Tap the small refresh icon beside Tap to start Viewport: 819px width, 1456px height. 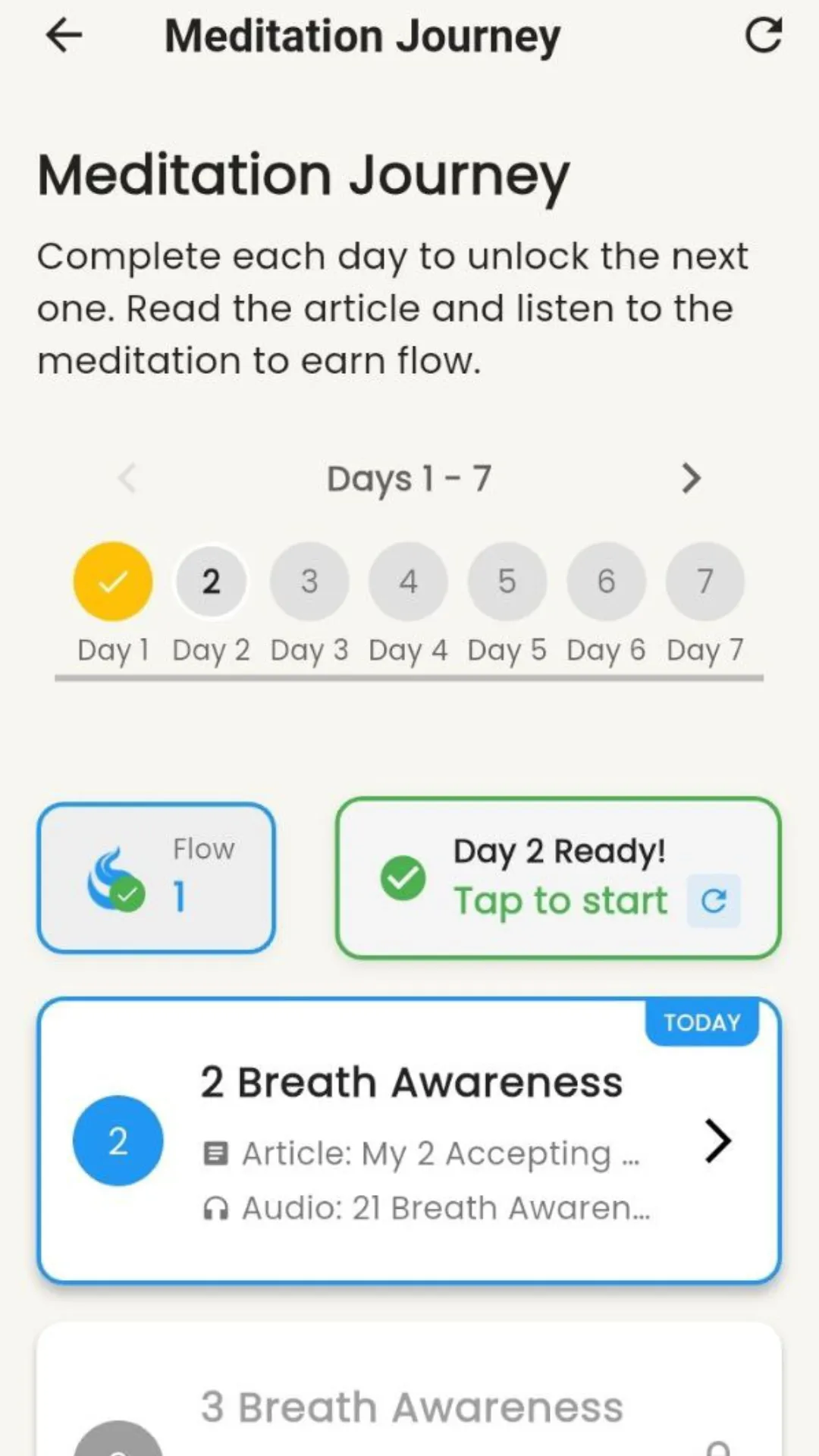[714, 901]
